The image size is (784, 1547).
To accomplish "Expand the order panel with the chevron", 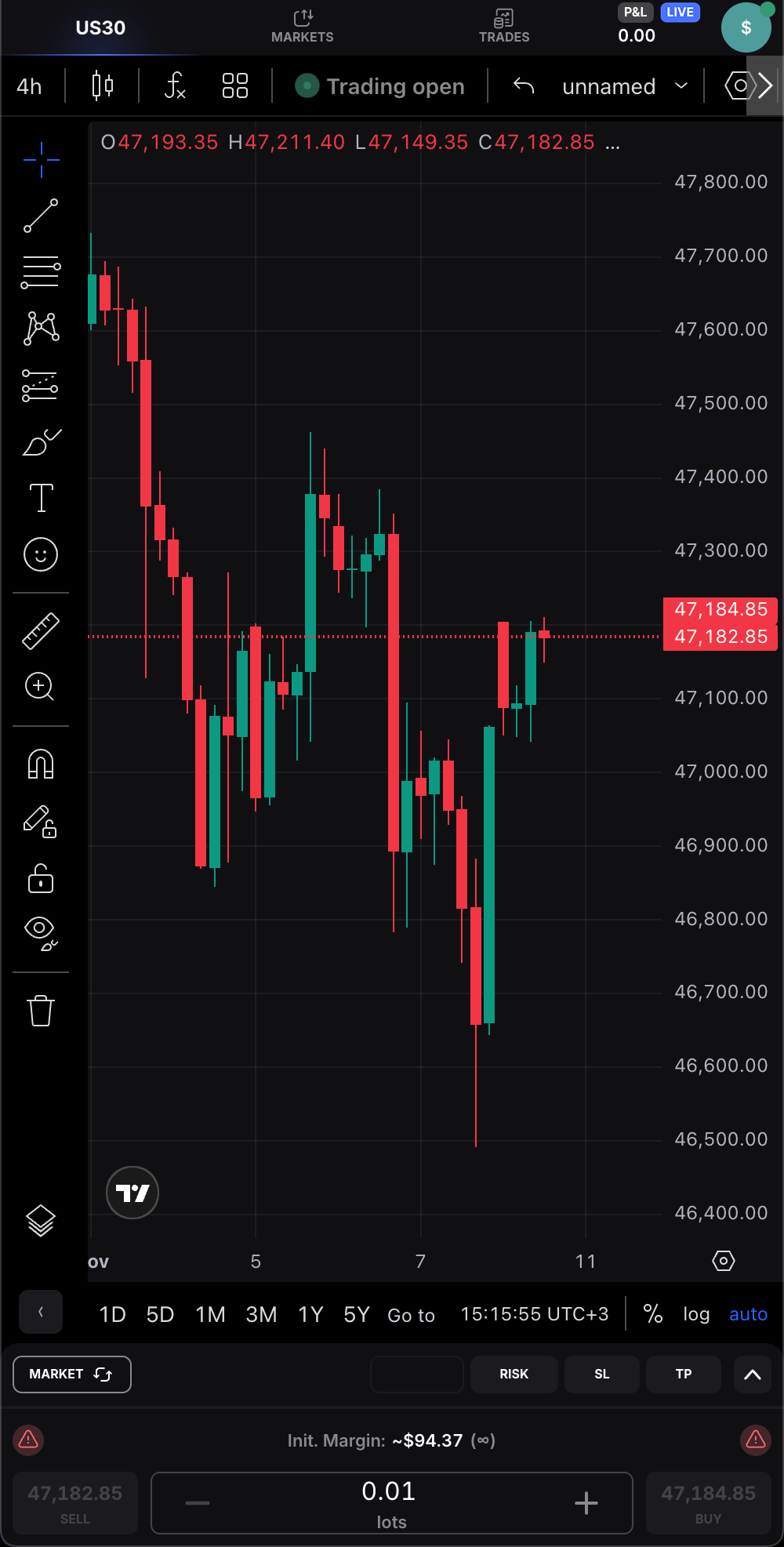I will coord(751,1374).
